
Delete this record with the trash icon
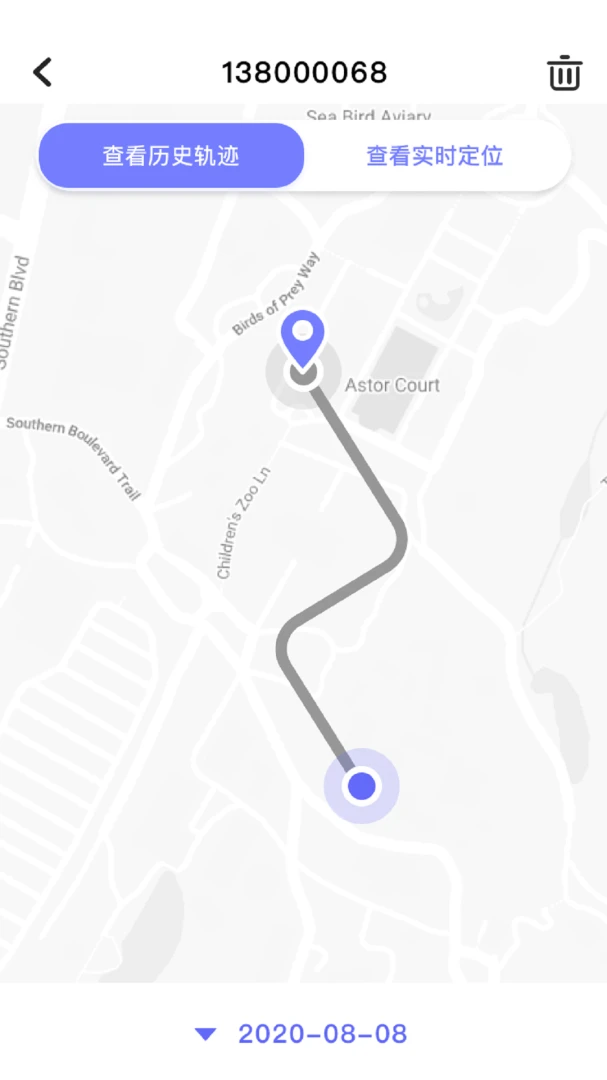pos(565,72)
